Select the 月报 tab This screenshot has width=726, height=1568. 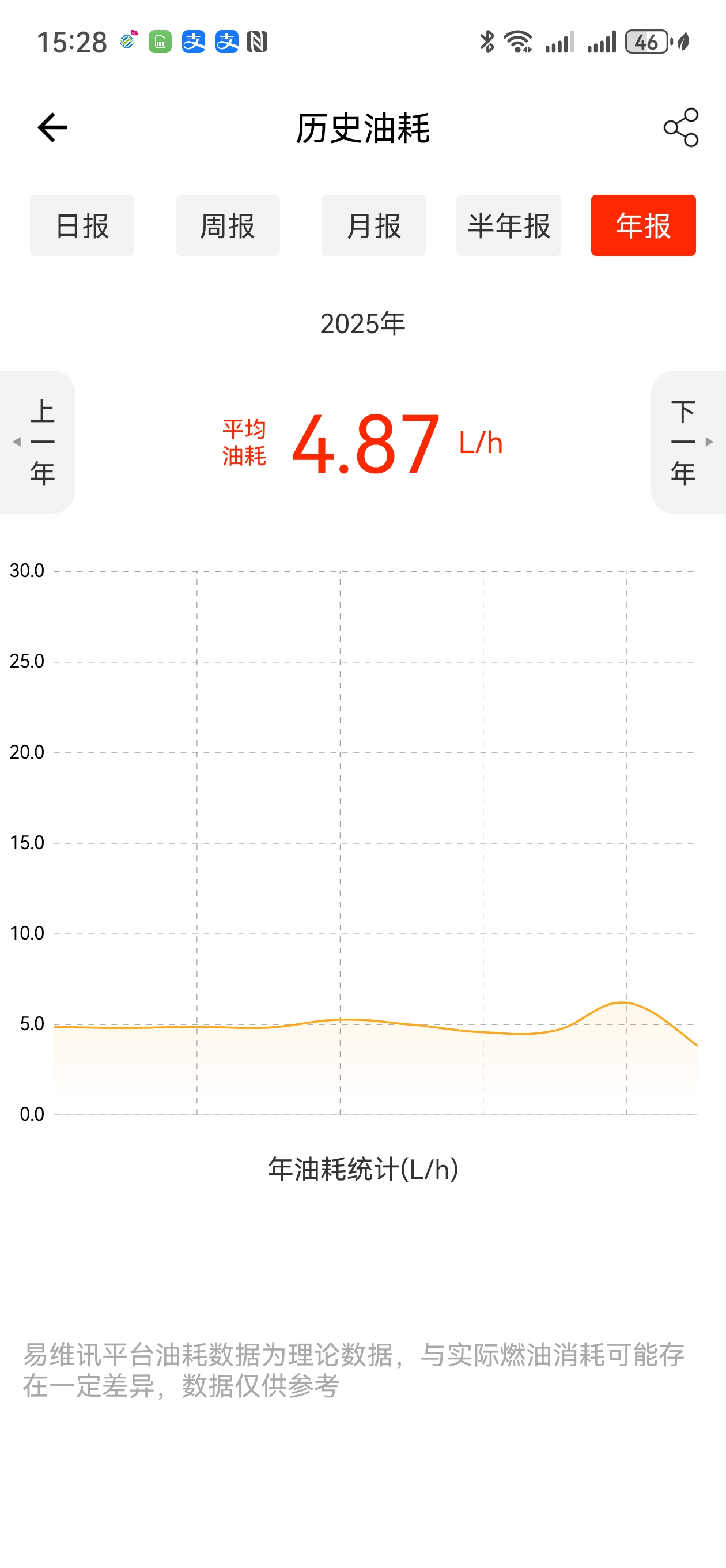tap(373, 226)
